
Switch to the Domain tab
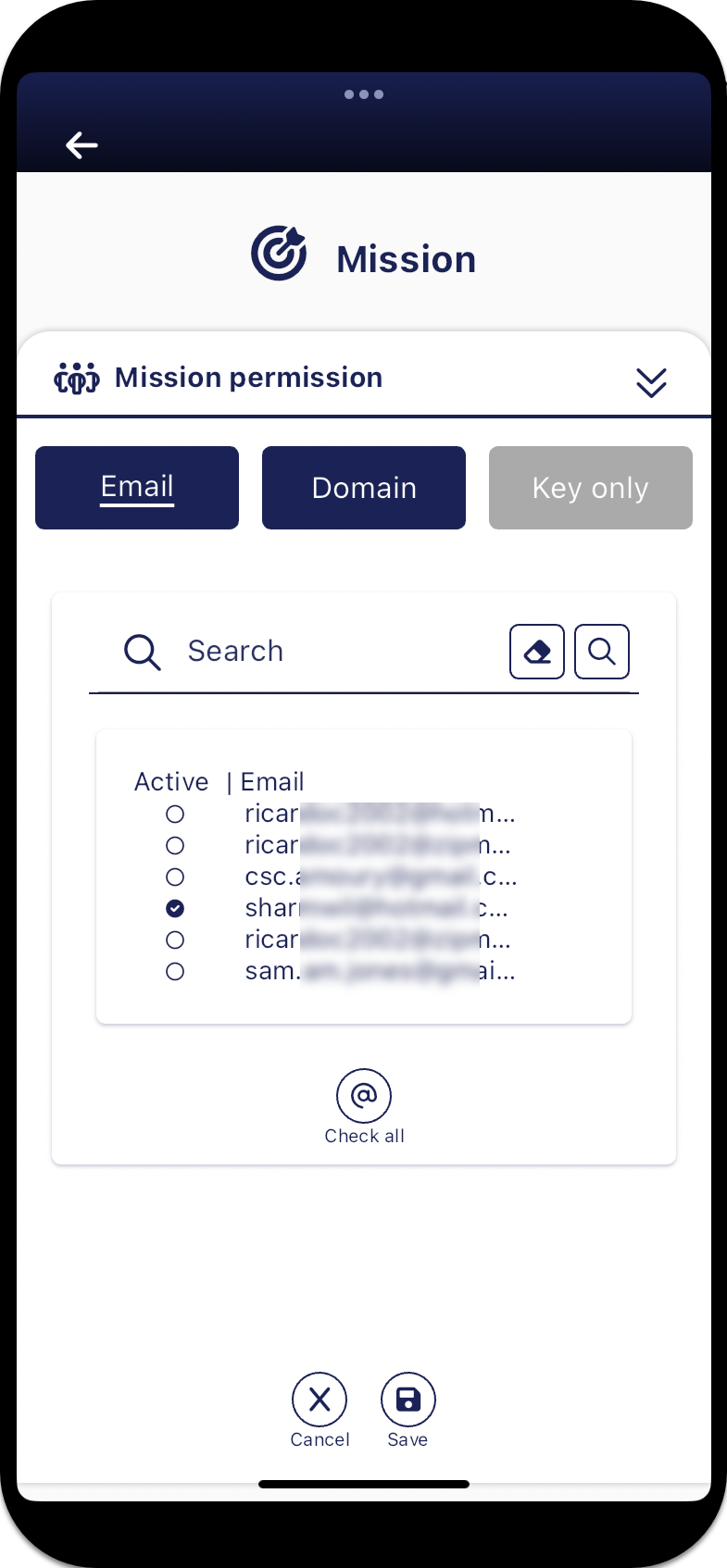pos(364,488)
